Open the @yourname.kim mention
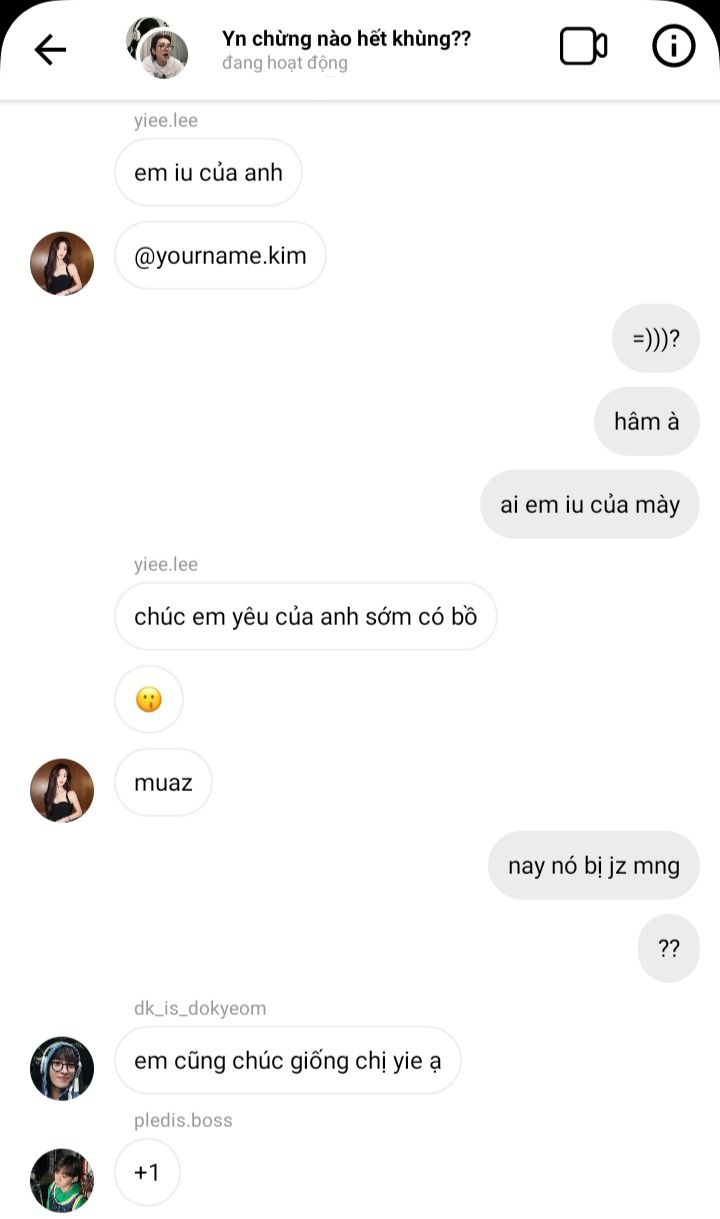The width and height of the screenshot is (720, 1219). pos(220,256)
